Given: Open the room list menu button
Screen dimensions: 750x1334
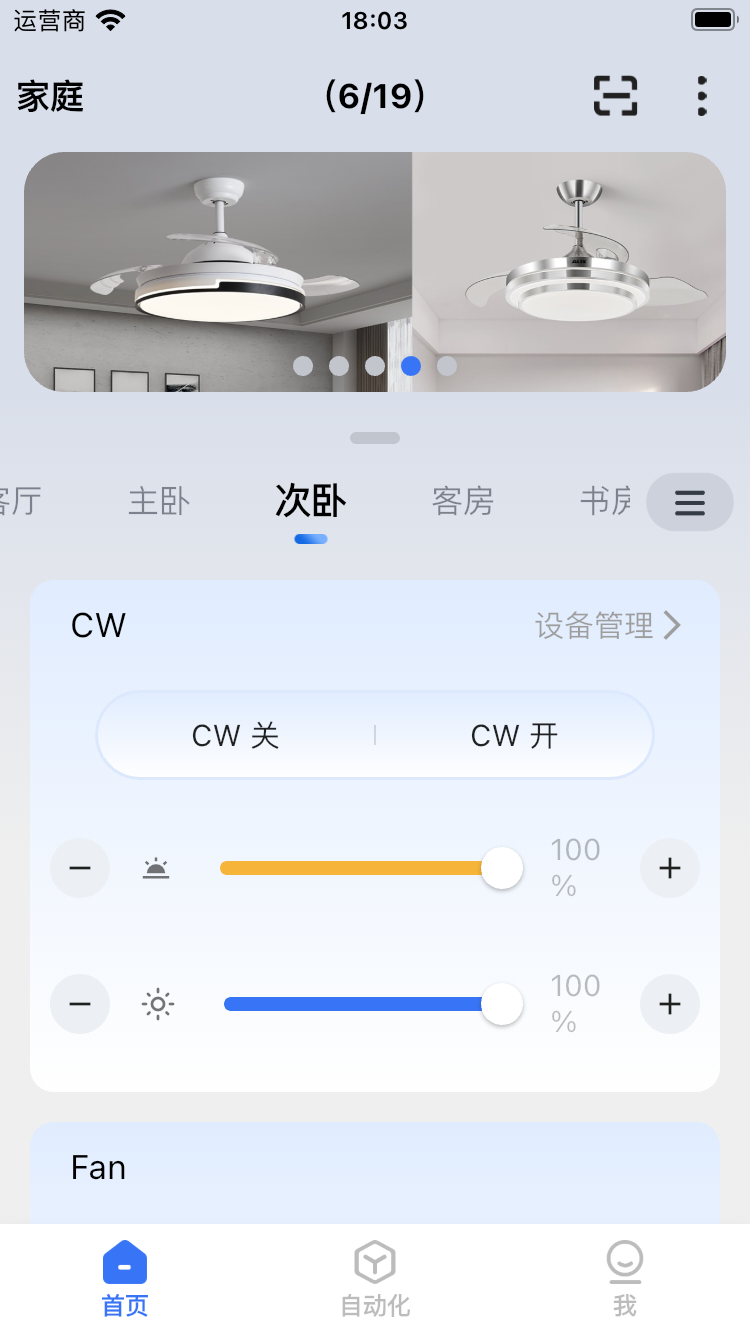Looking at the screenshot, I should tap(690, 502).
